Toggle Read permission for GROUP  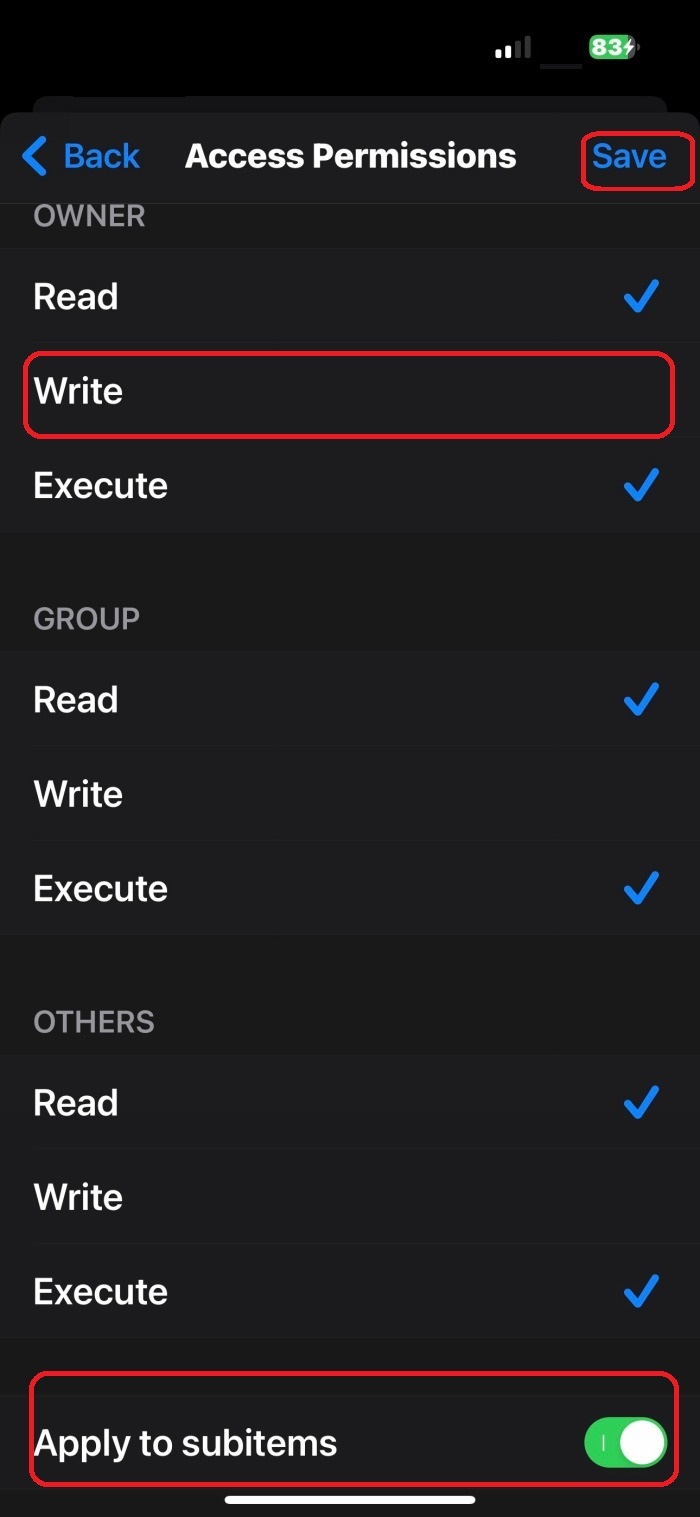click(350, 700)
